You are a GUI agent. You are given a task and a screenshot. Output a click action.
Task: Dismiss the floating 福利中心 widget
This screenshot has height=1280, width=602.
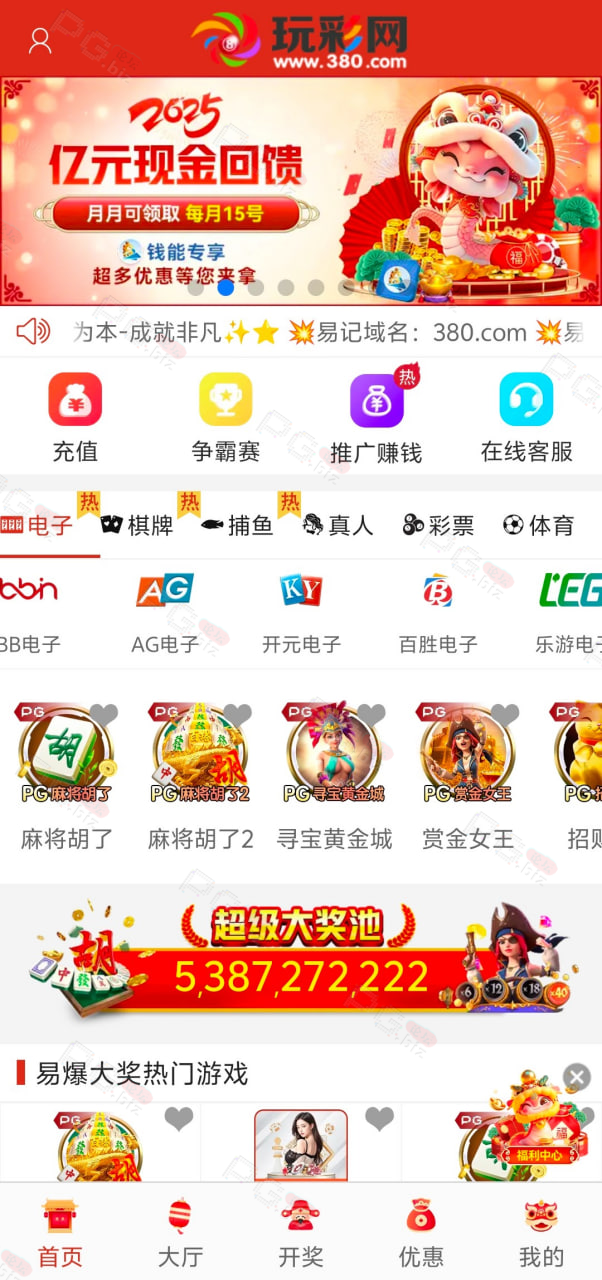coord(576,1077)
